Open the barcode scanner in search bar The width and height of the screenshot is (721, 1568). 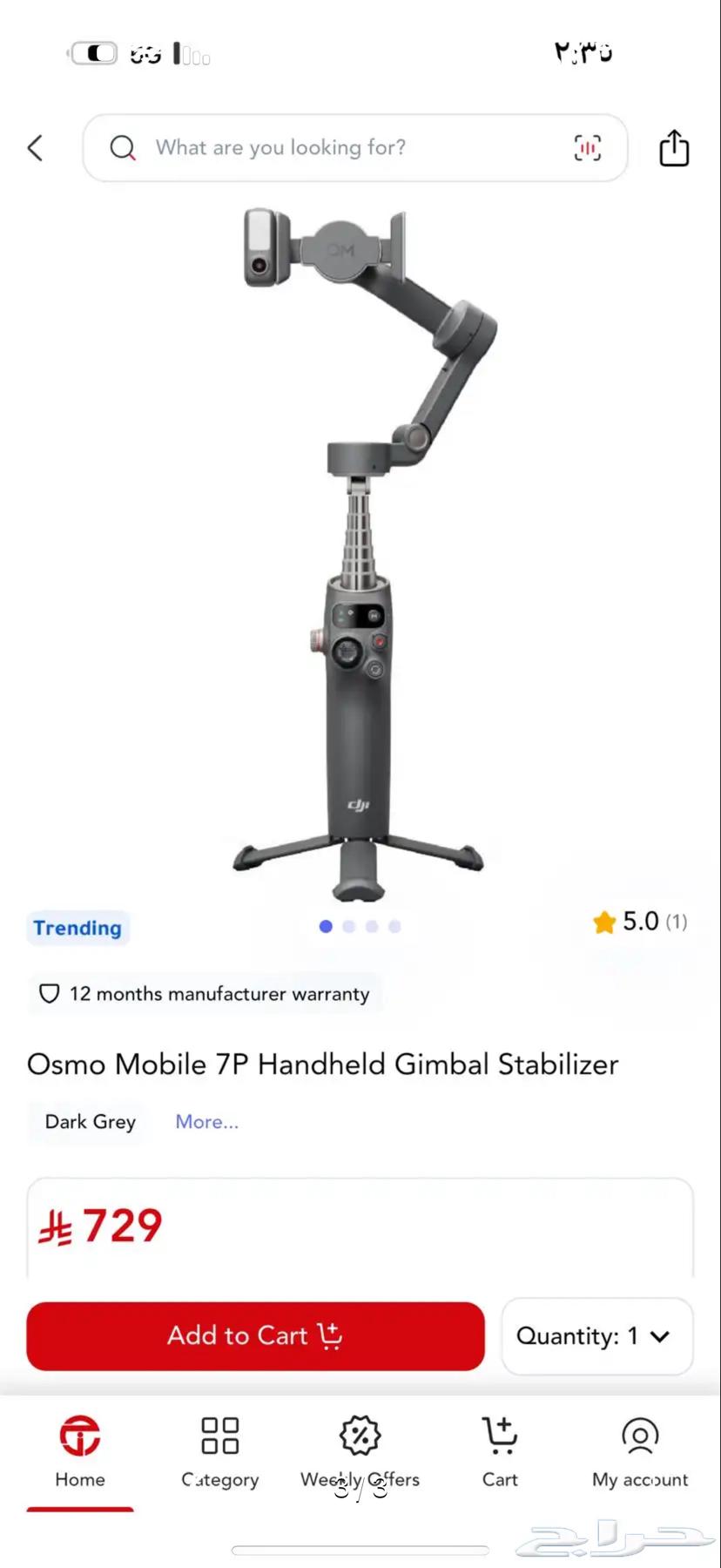point(588,148)
